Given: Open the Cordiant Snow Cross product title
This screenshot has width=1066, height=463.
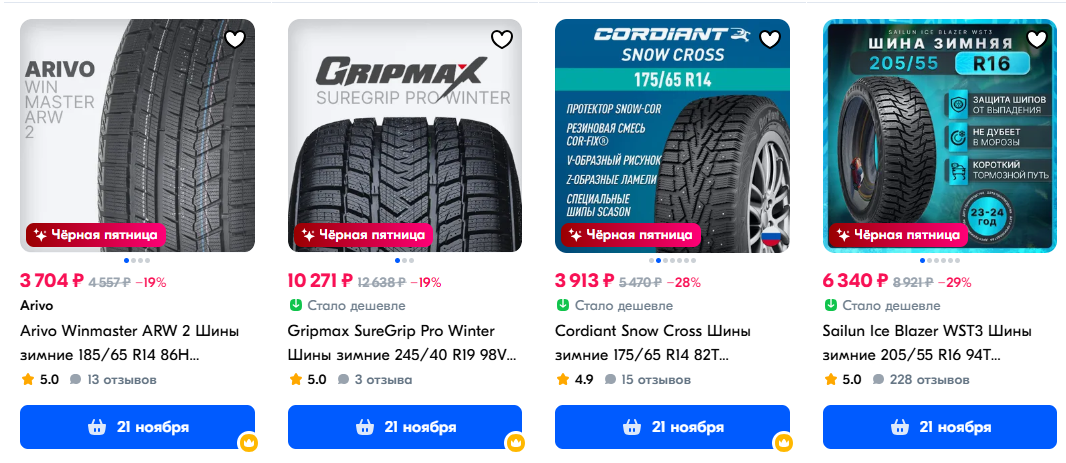Looking at the screenshot, I should click(x=652, y=342).
